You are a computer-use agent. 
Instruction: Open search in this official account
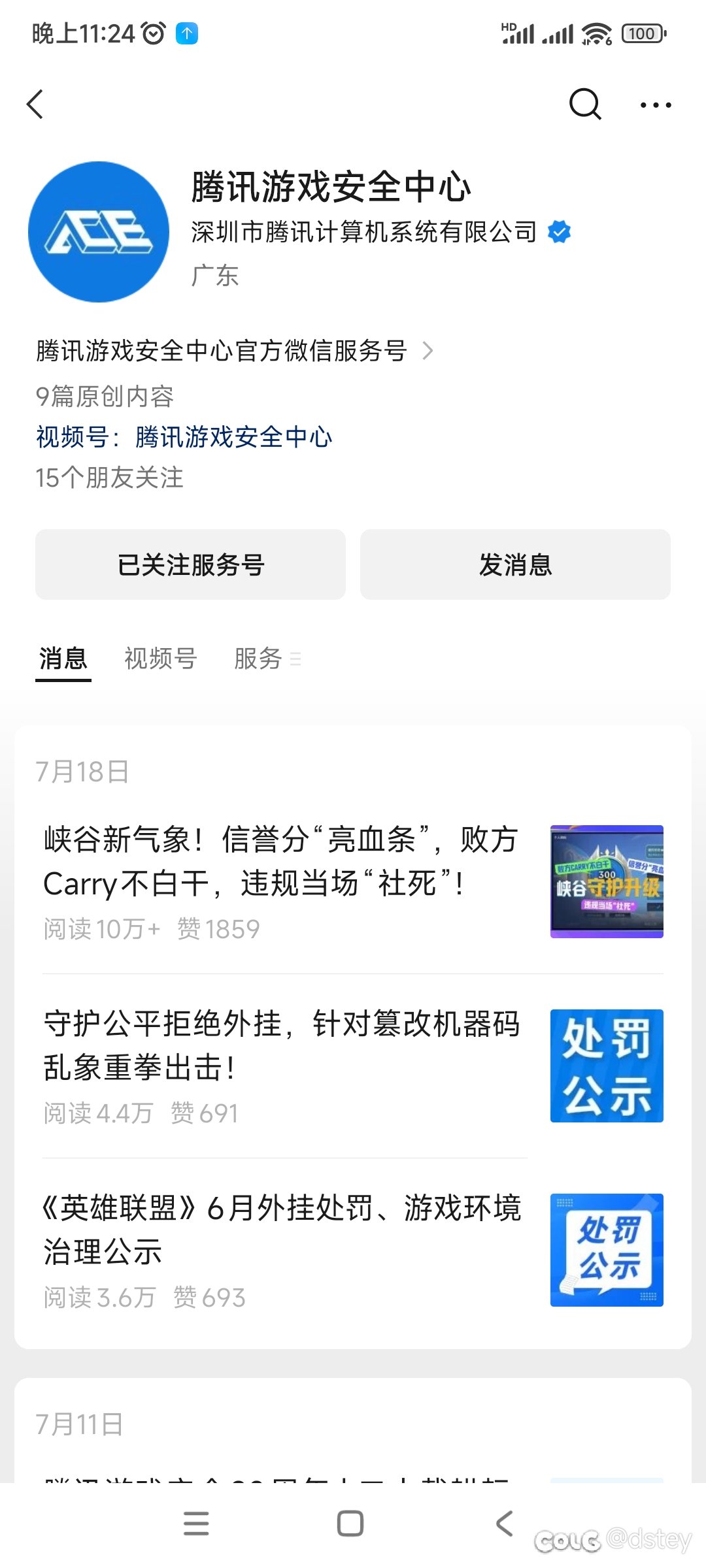click(584, 104)
